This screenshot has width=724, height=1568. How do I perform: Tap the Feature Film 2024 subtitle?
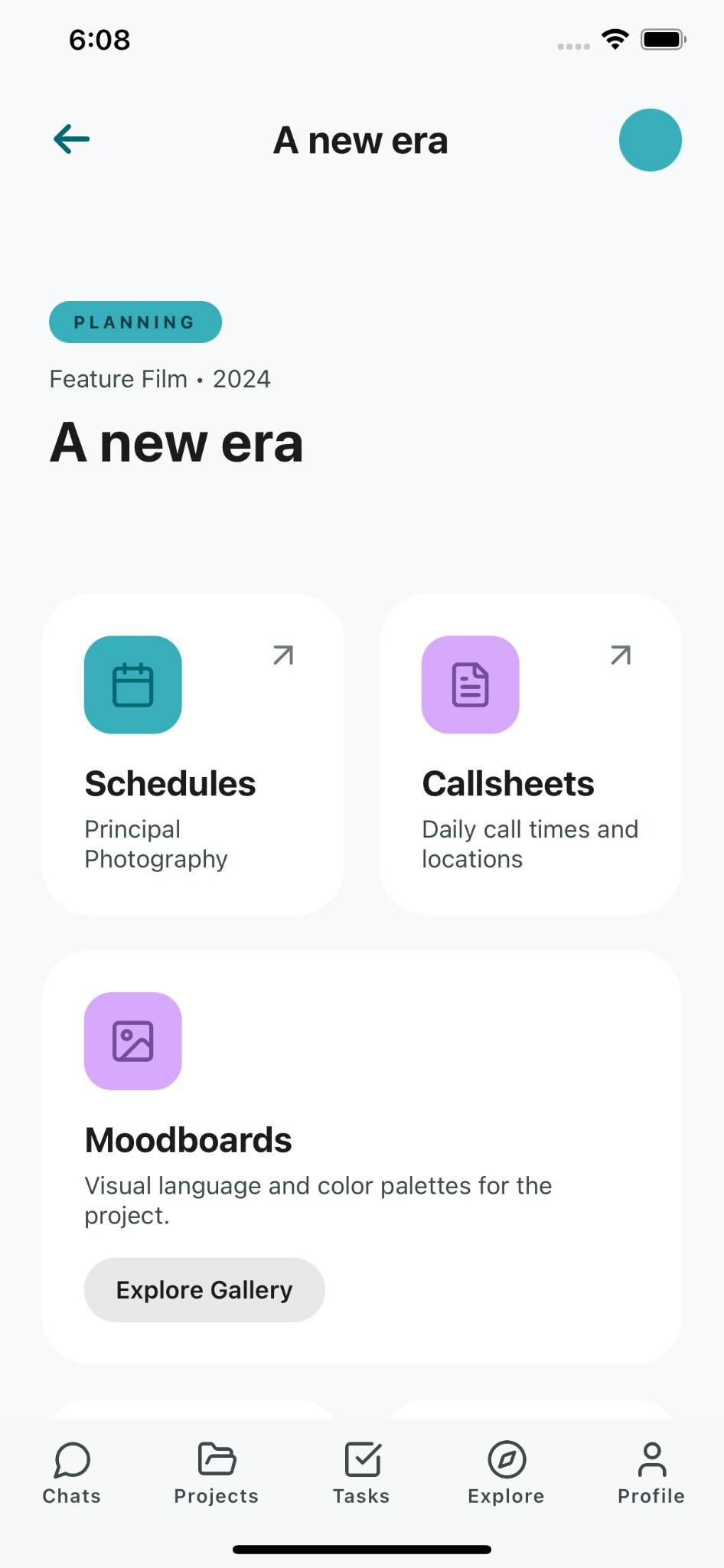point(159,378)
